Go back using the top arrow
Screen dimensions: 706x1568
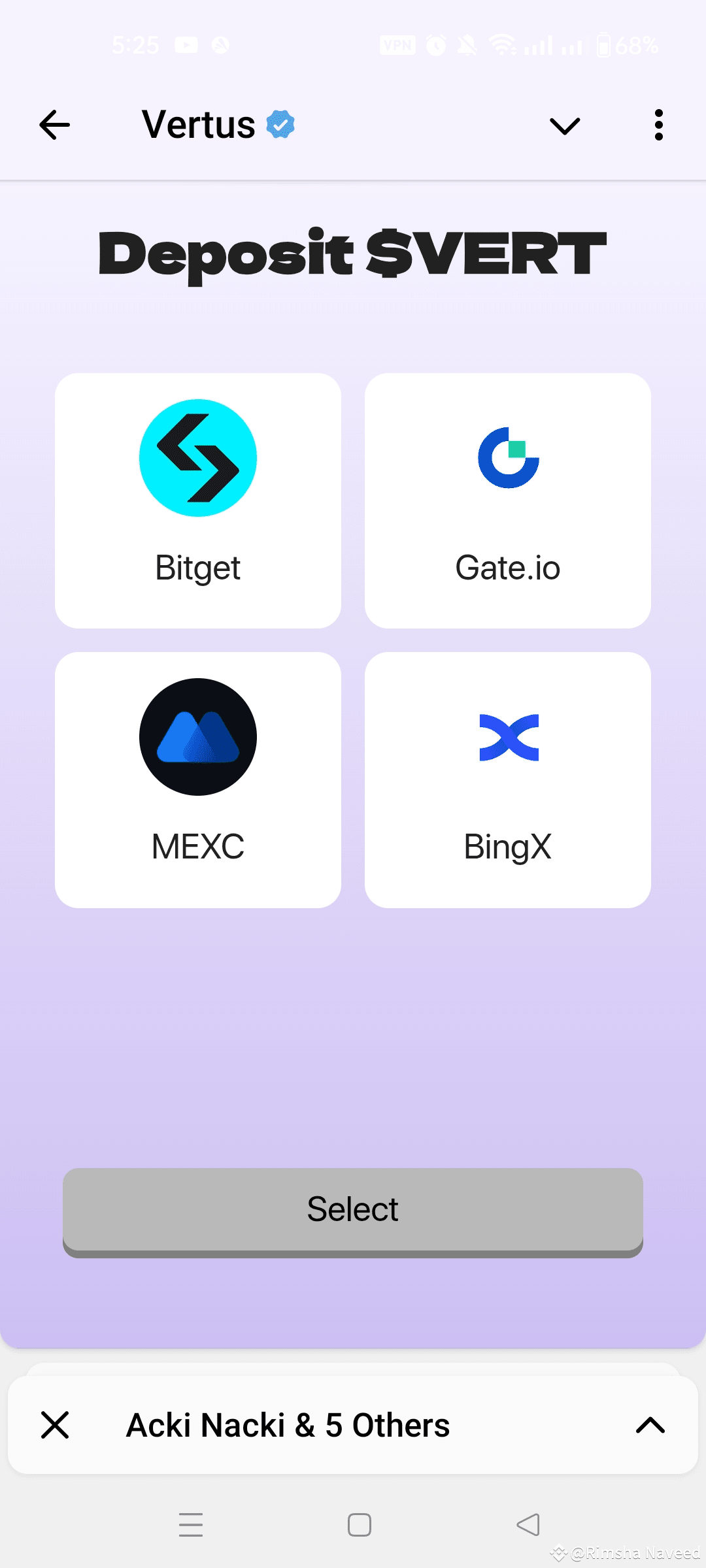[55, 125]
